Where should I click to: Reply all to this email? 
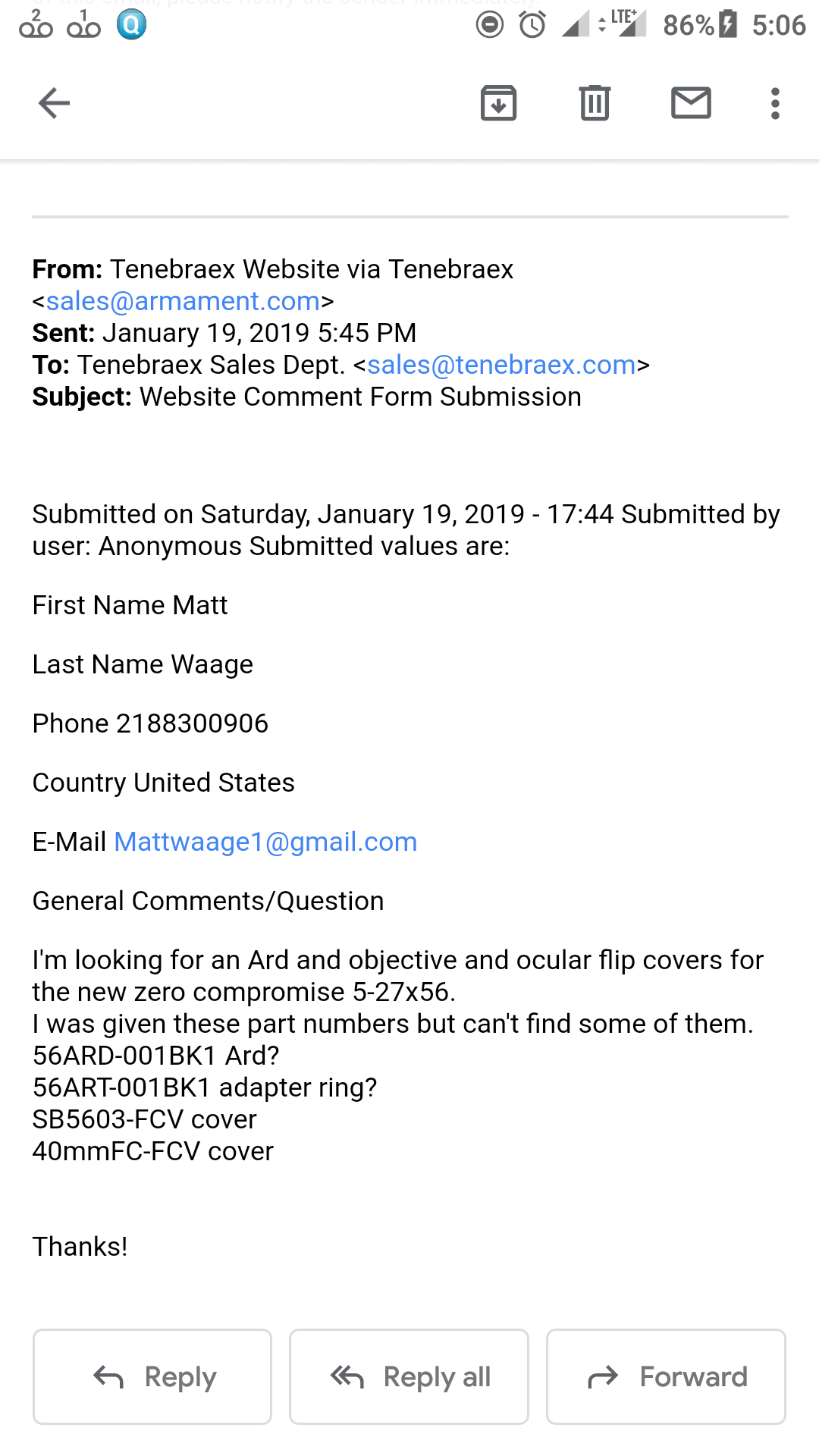tap(409, 1376)
